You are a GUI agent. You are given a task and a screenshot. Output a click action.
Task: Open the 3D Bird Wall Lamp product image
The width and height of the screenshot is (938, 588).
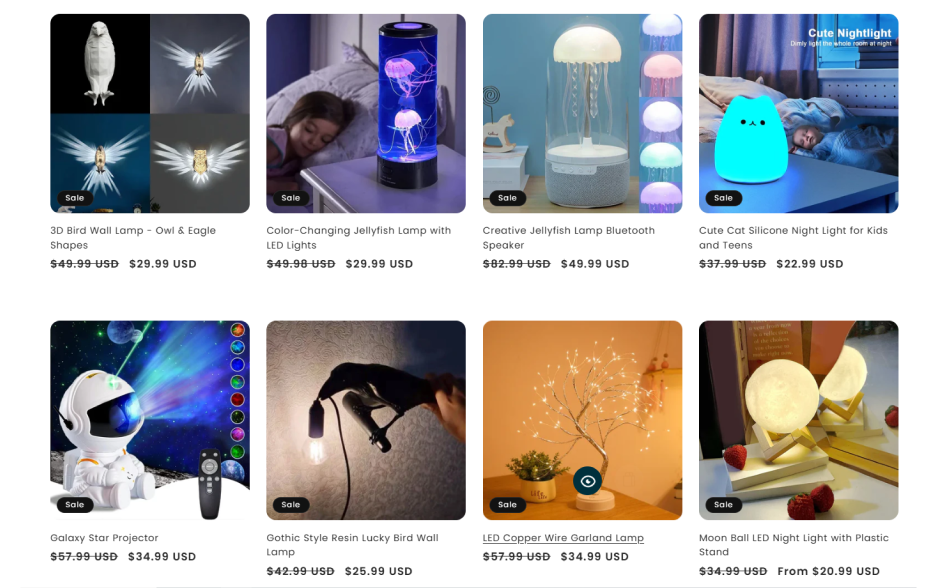coord(150,113)
